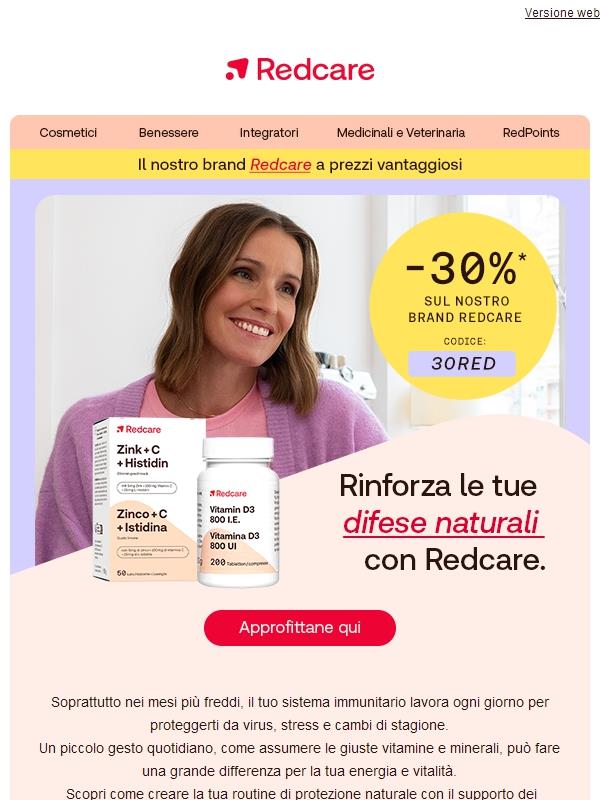Tap the Approfittane qui button
Image resolution: width=600 pixels, height=800 pixels.
click(300, 628)
